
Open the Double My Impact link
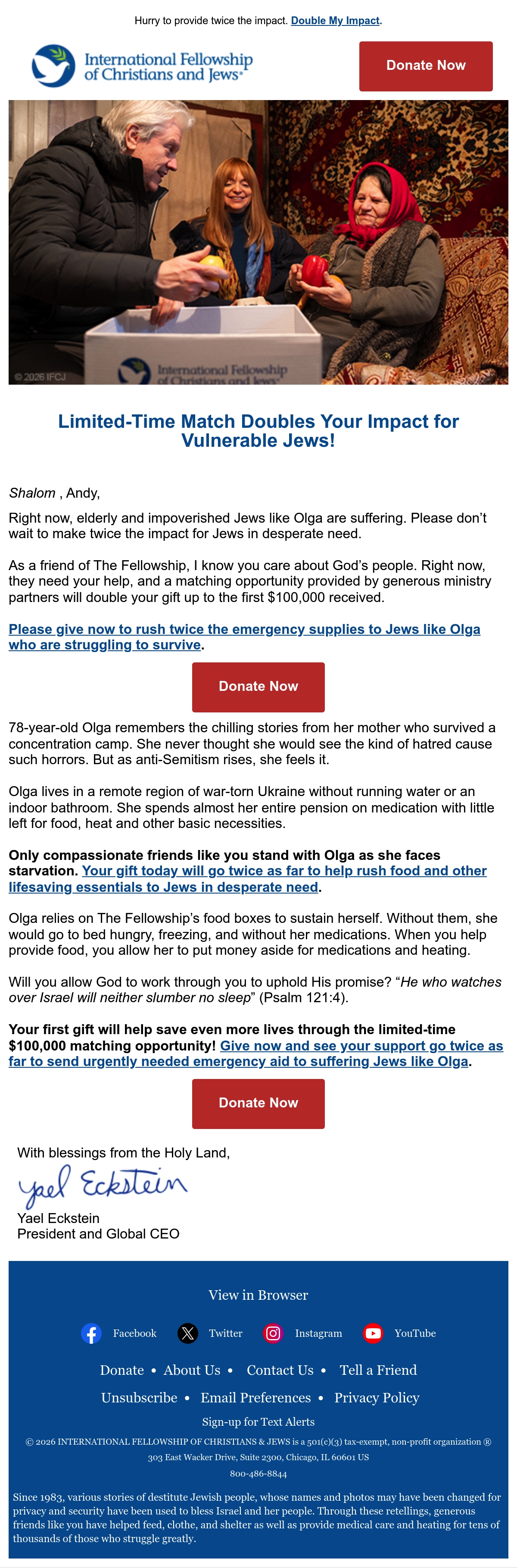[335, 21]
